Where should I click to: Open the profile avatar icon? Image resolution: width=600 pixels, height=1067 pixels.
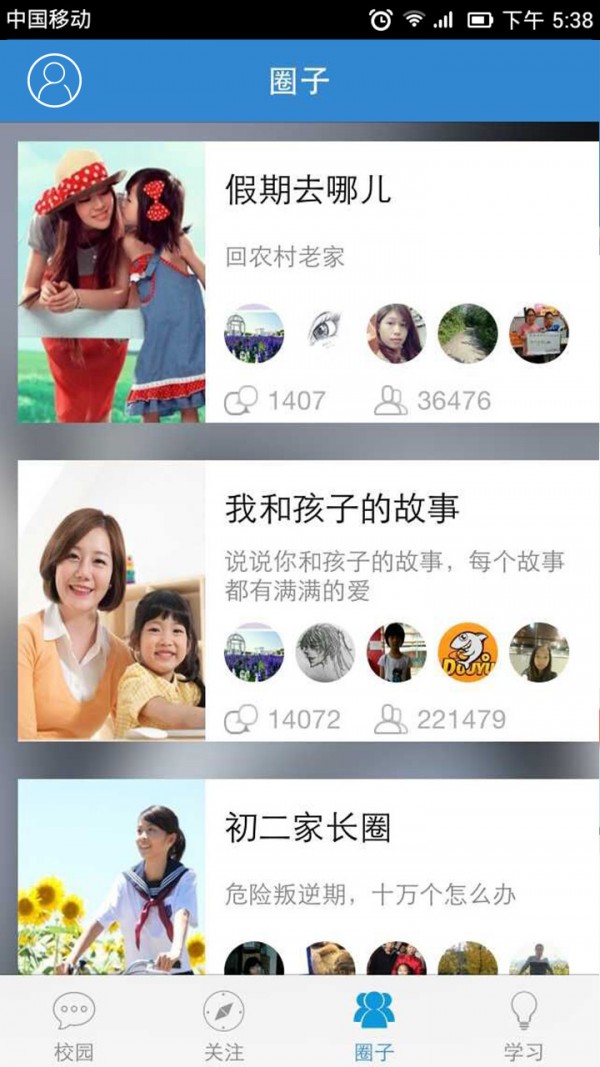click(x=54, y=80)
